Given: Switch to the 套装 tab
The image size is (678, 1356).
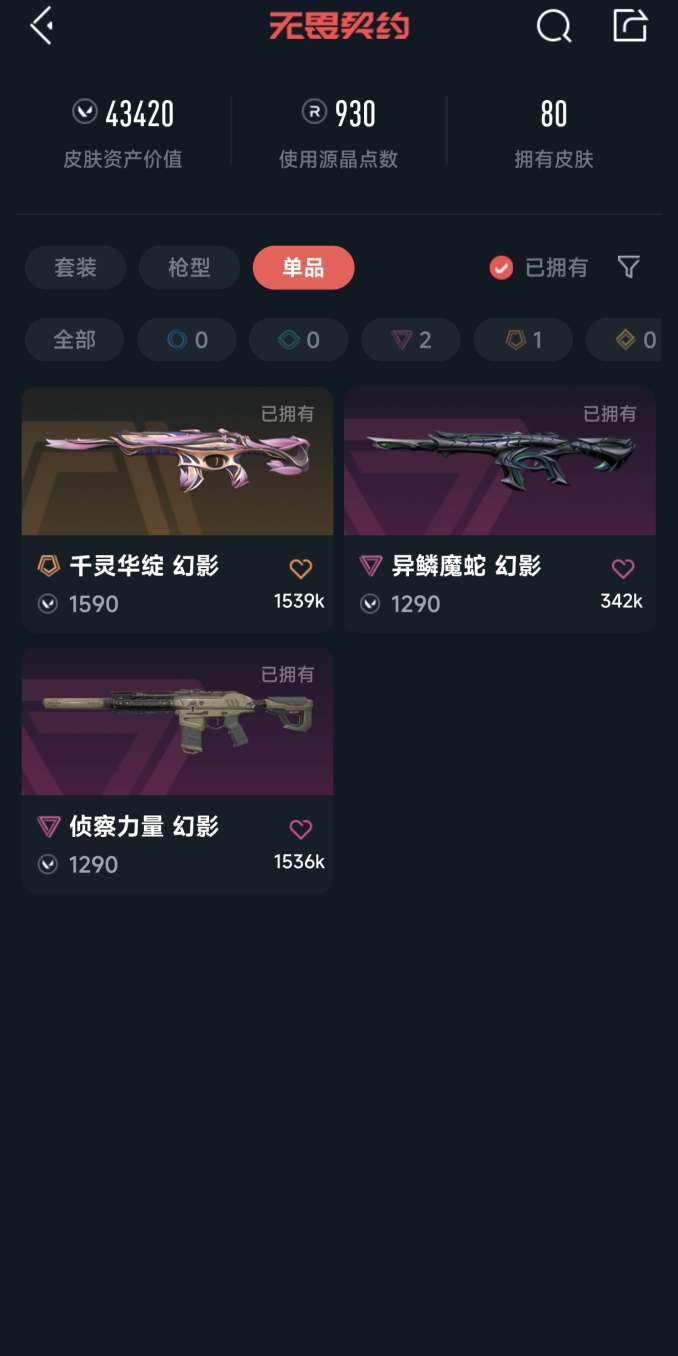Looking at the screenshot, I should [x=75, y=268].
